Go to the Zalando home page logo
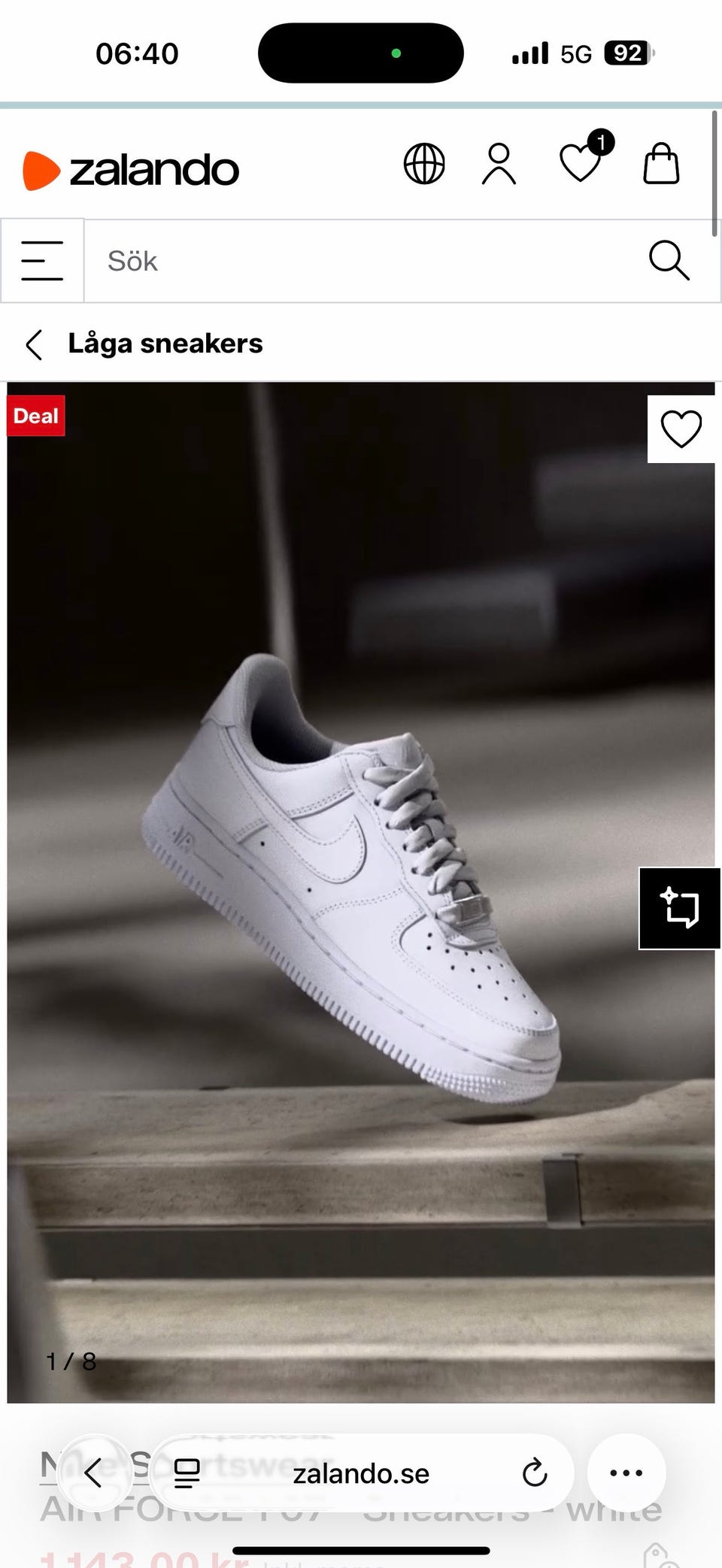 131,170
